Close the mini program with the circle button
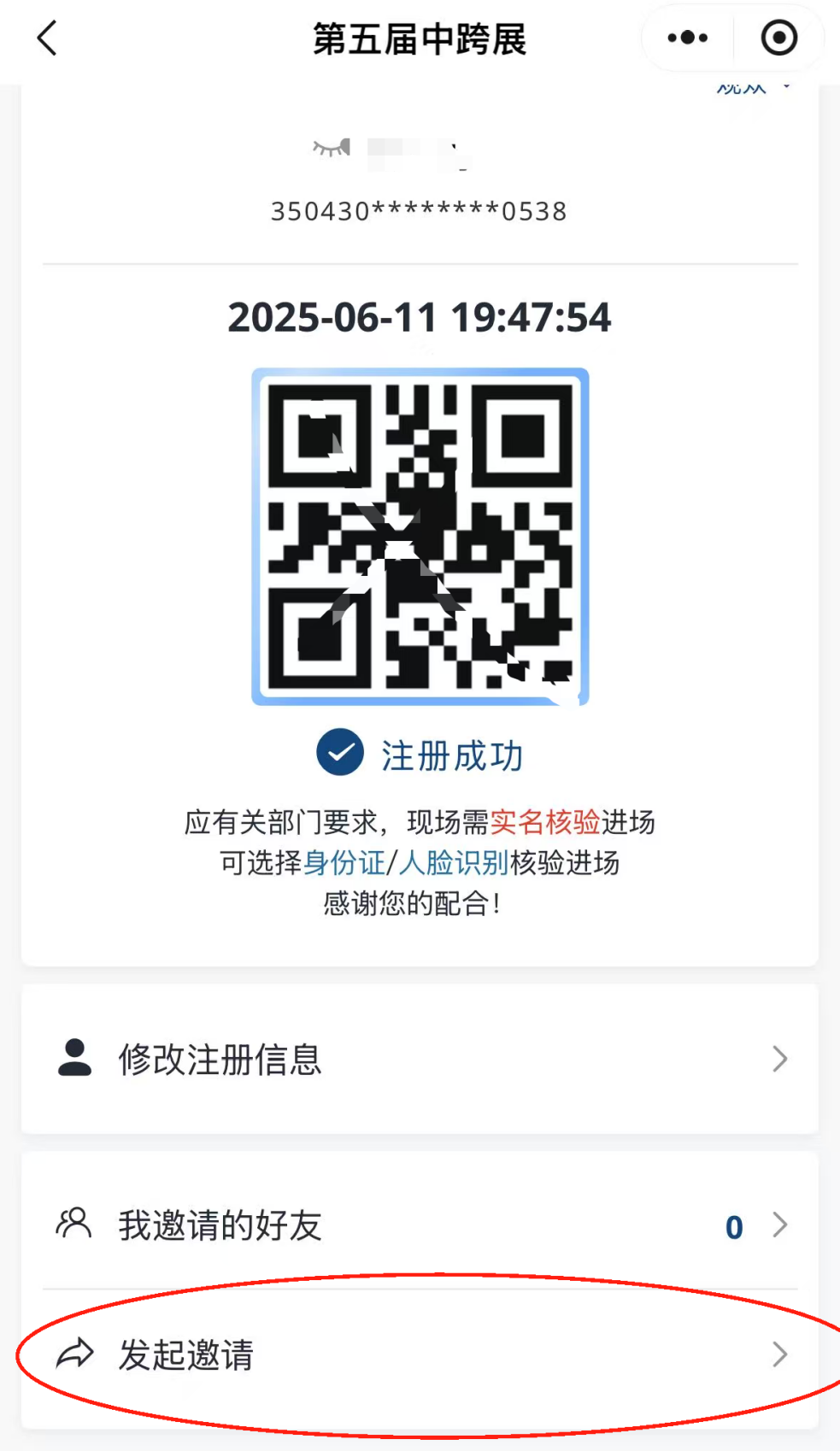840x1451 pixels. coord(778,38)
